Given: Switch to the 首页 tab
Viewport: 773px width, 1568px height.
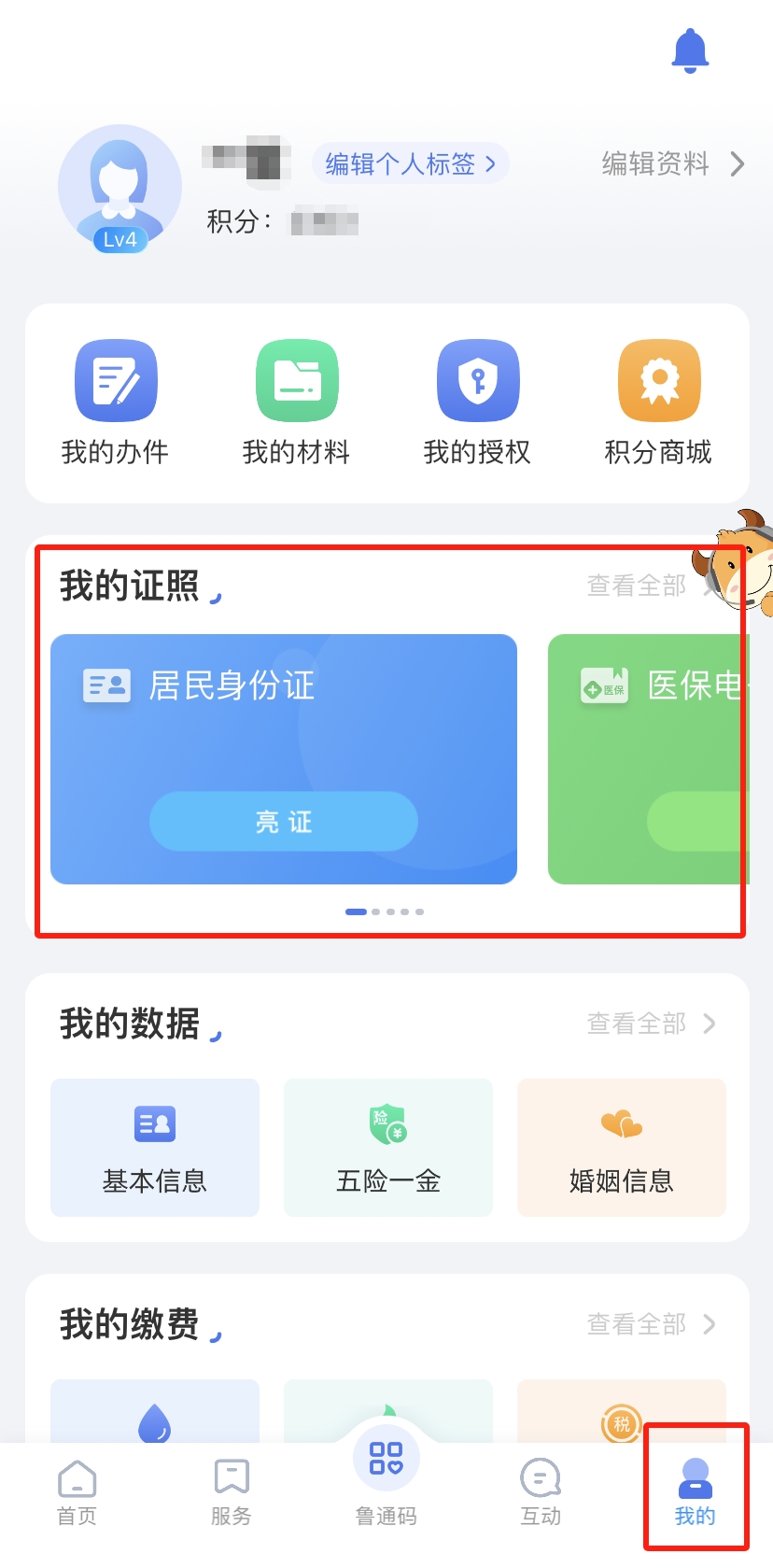Looking at the screenshot, I should pyautogui.click(x=77, y=1492).
